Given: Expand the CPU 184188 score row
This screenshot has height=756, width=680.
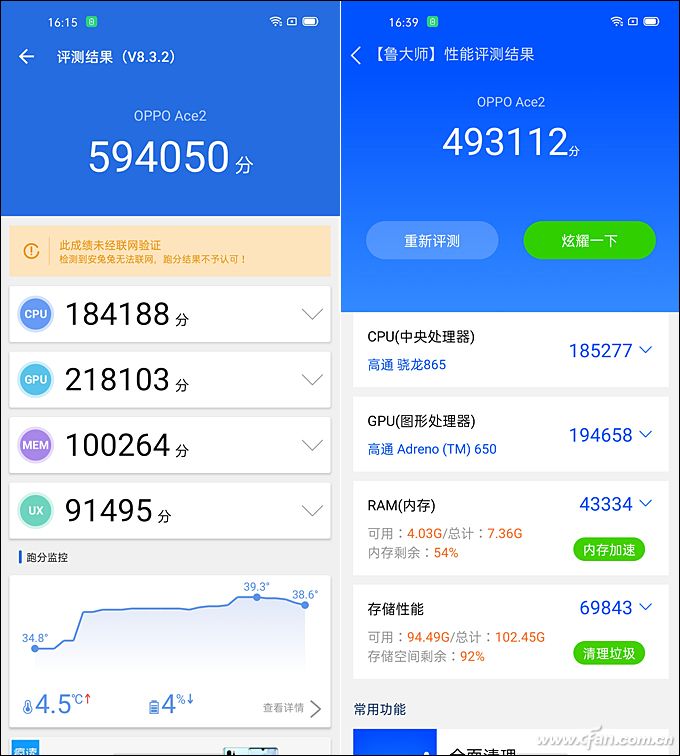Looking at the screenshot, I should tap(312, 314).
